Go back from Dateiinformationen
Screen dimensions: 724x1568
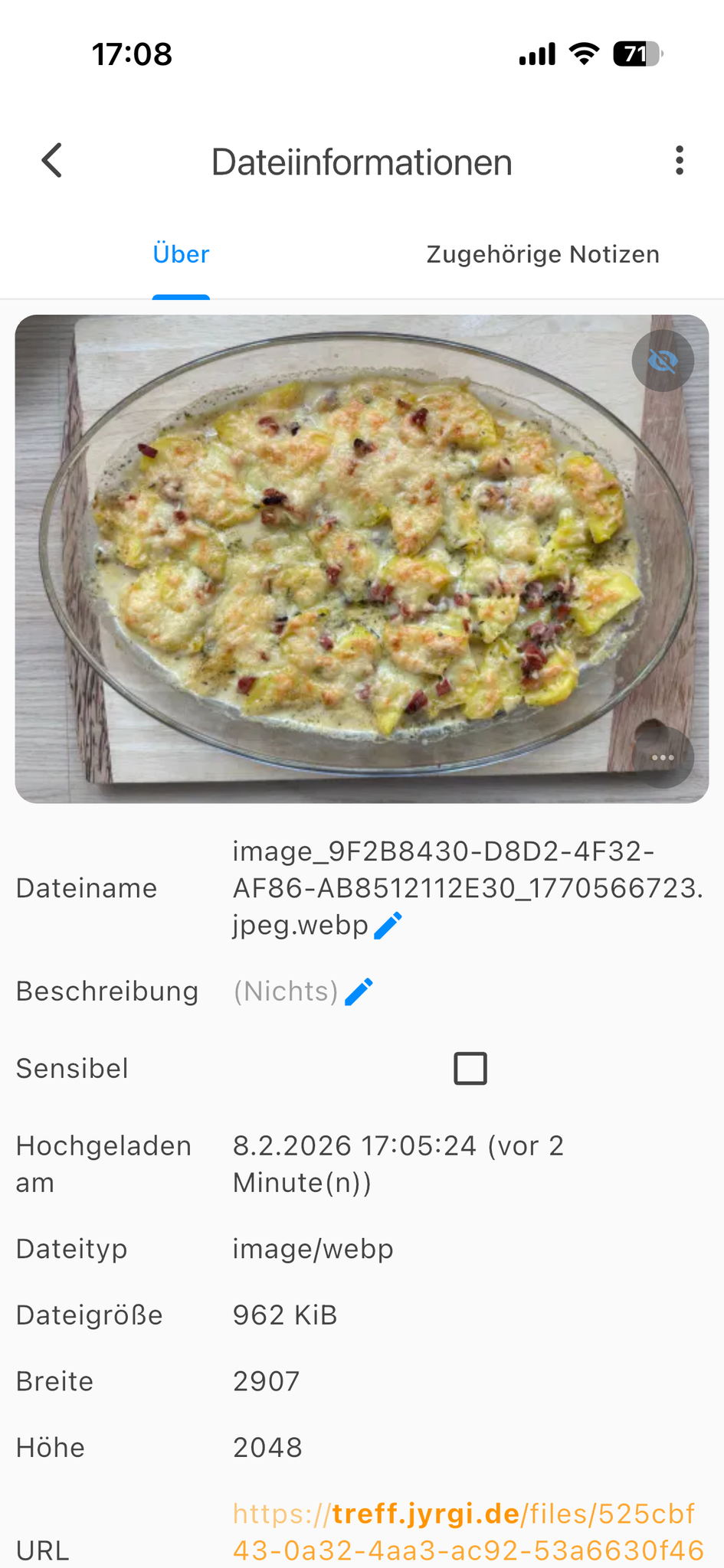coord(52,161)
